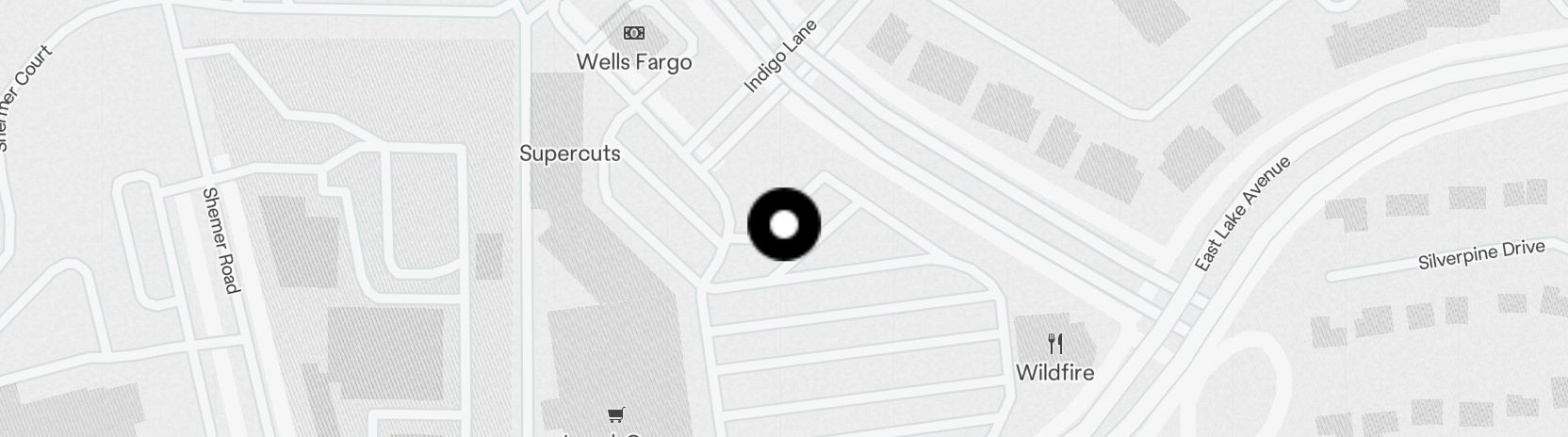Tap the black location pin marker

point(784,225)
